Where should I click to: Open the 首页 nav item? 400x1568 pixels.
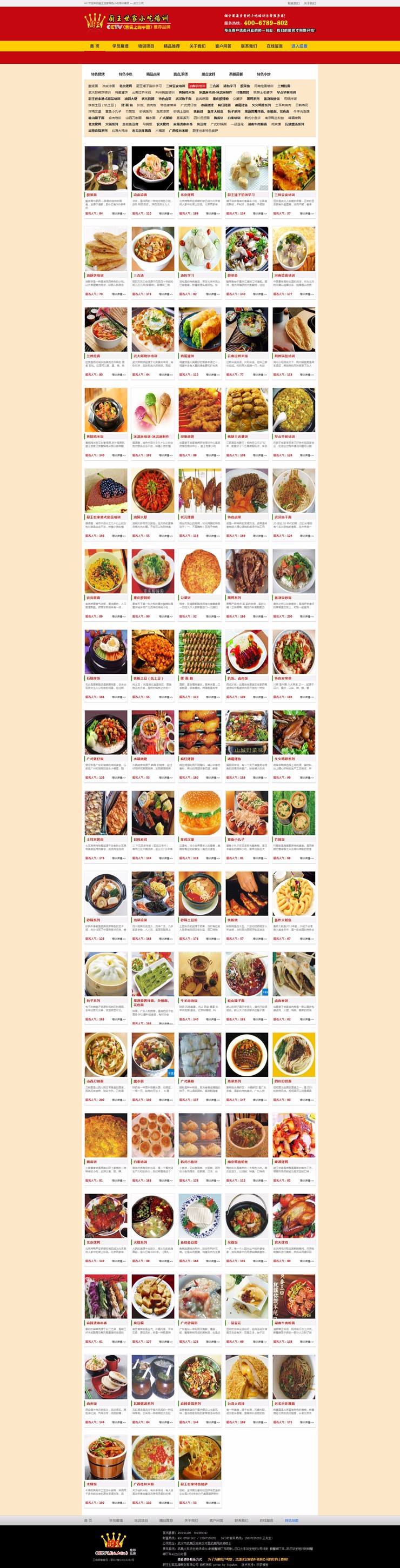pos(95,46)
